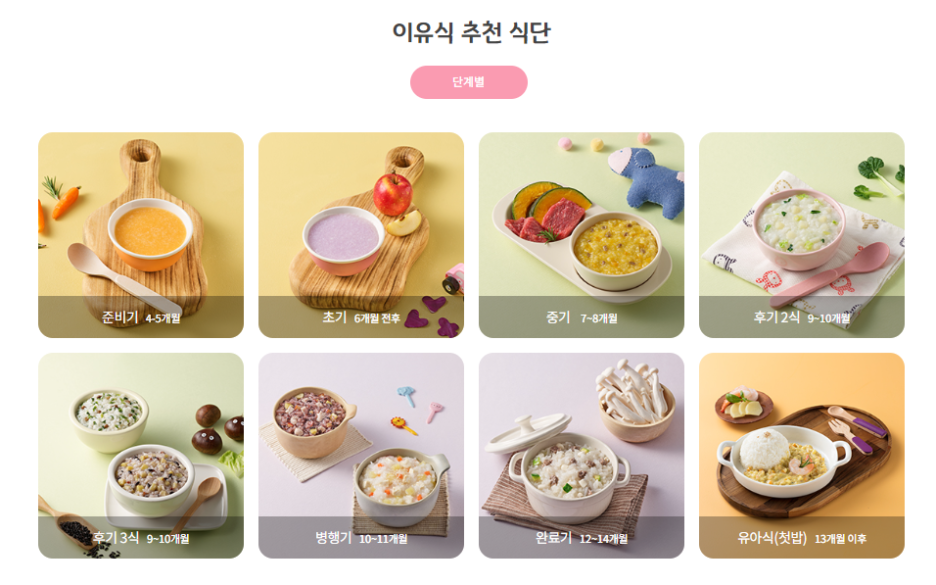Choose the 후기 3식 meal card
This screenshot has width=936, height=585.
tap(141, 455)
